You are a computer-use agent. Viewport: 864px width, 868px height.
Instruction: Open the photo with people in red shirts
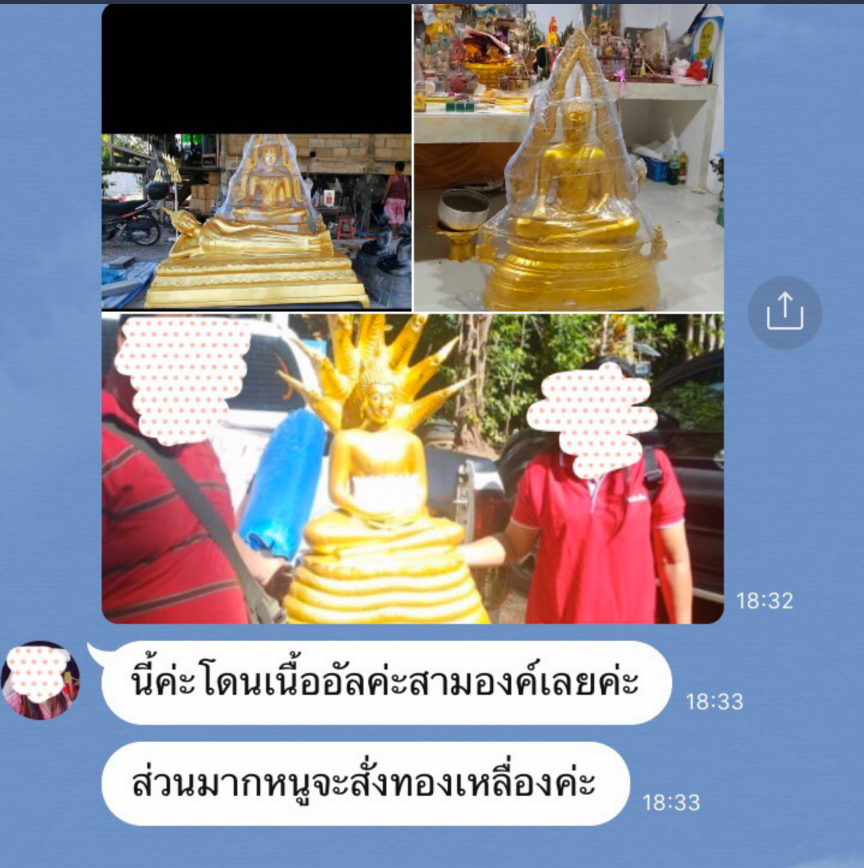412,470
